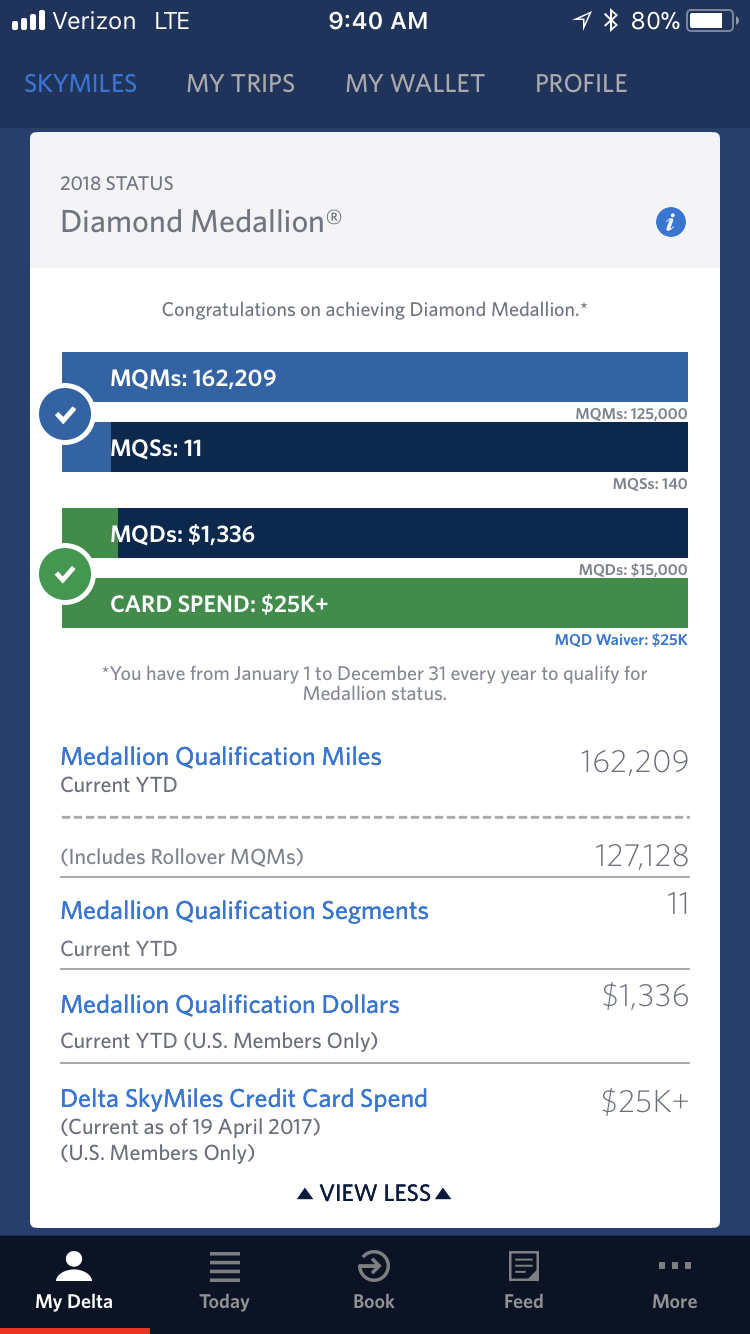Open Medallion Qualification Dollars details

click(230, 1005)
